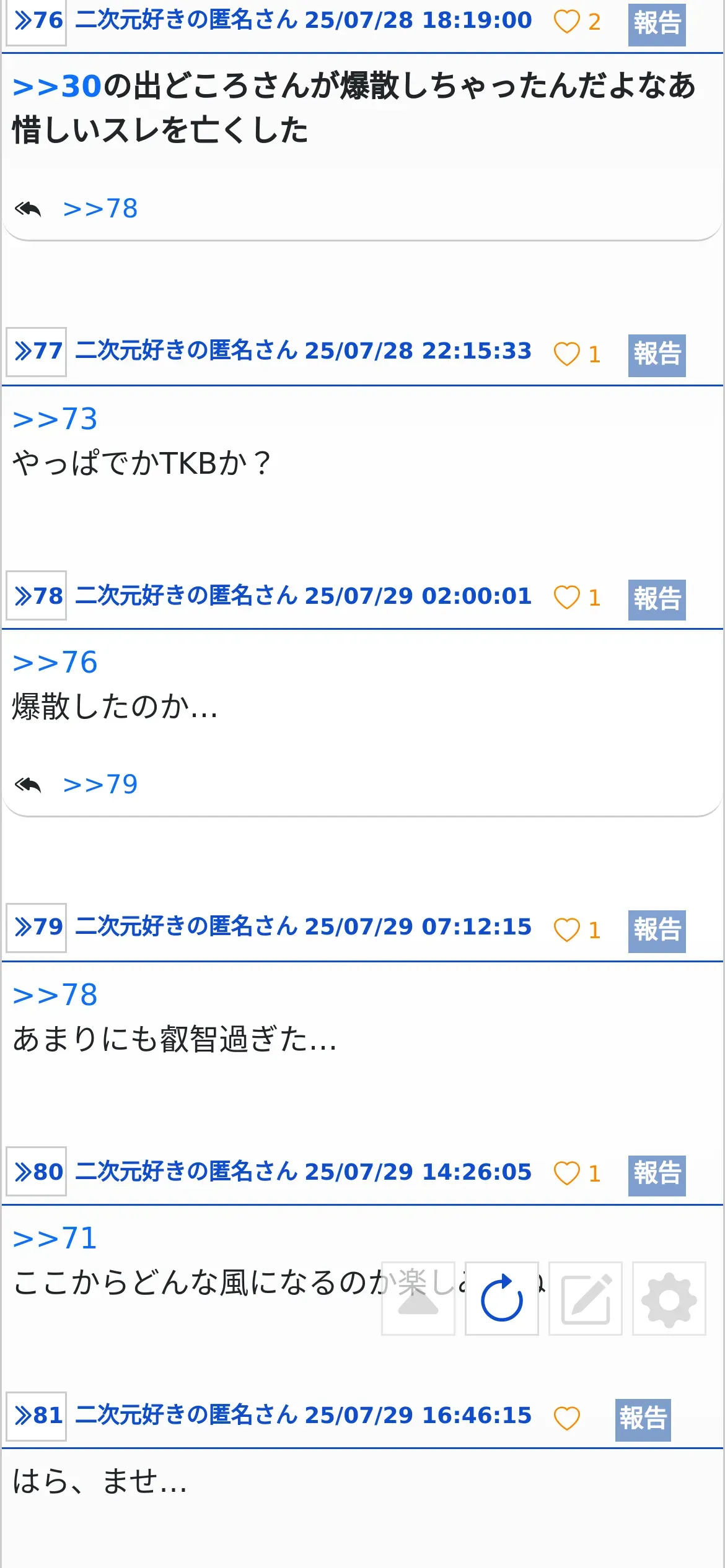
Task: Select post number »78 label
Action: point(37,596)
